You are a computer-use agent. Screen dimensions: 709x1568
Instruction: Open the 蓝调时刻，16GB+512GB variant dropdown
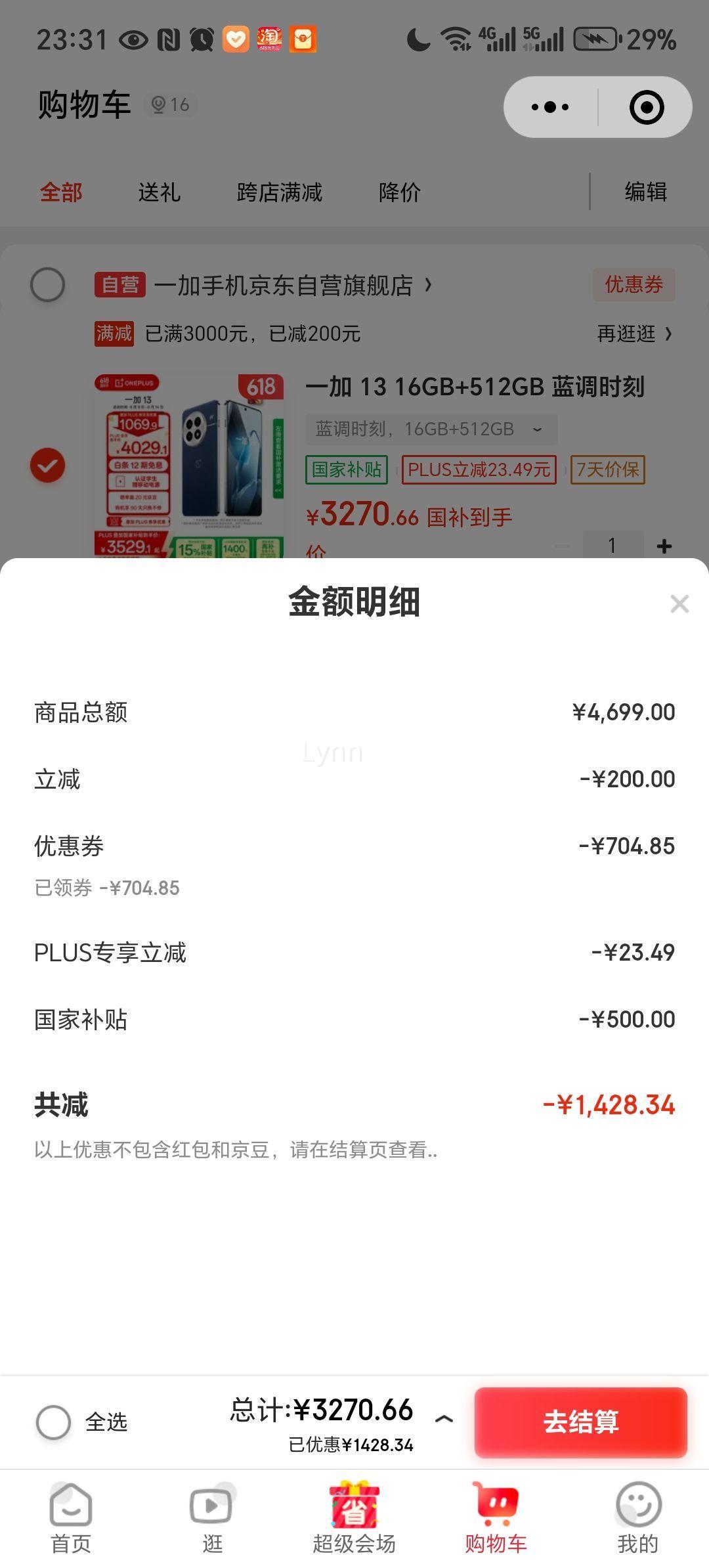(x=431, y=429)
